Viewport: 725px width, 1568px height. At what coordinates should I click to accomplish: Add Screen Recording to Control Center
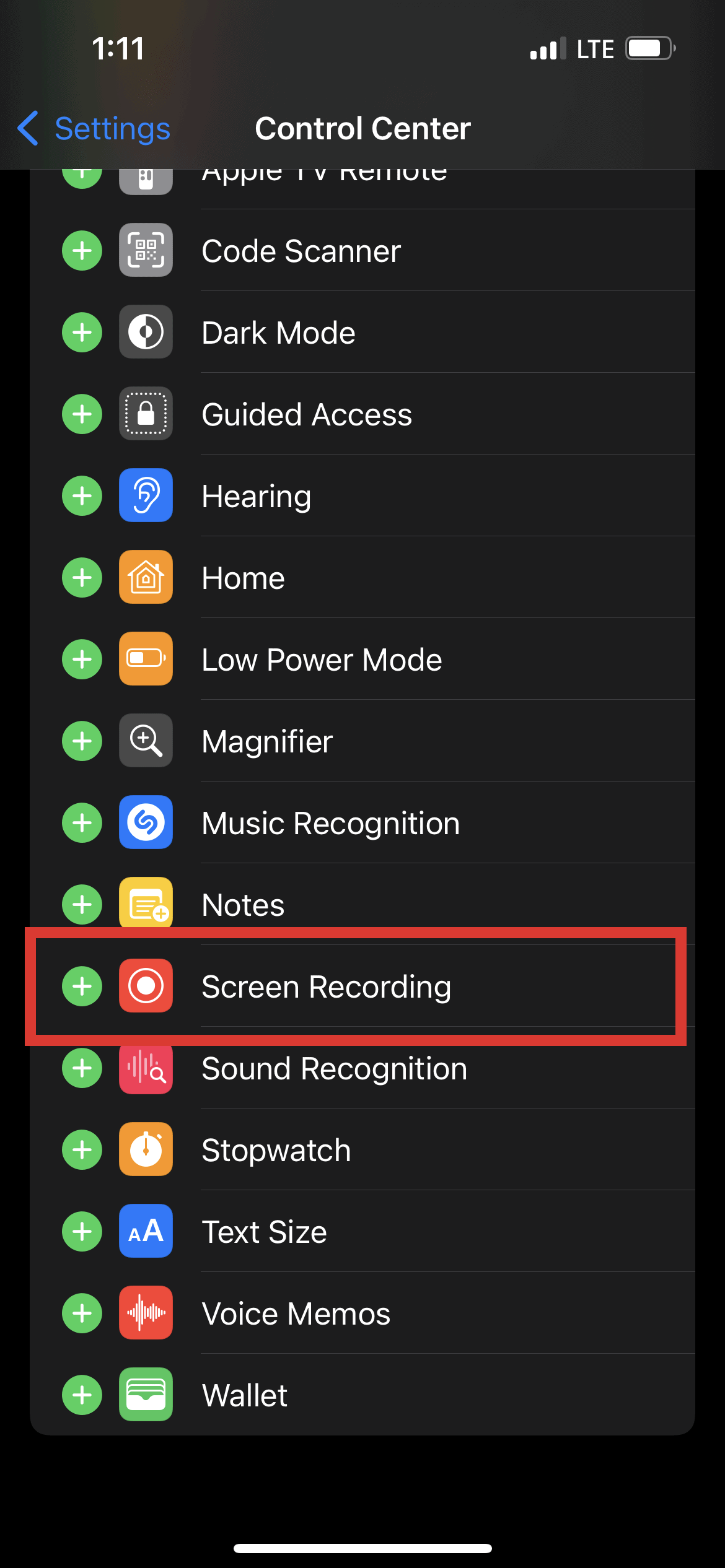[82, 987]
